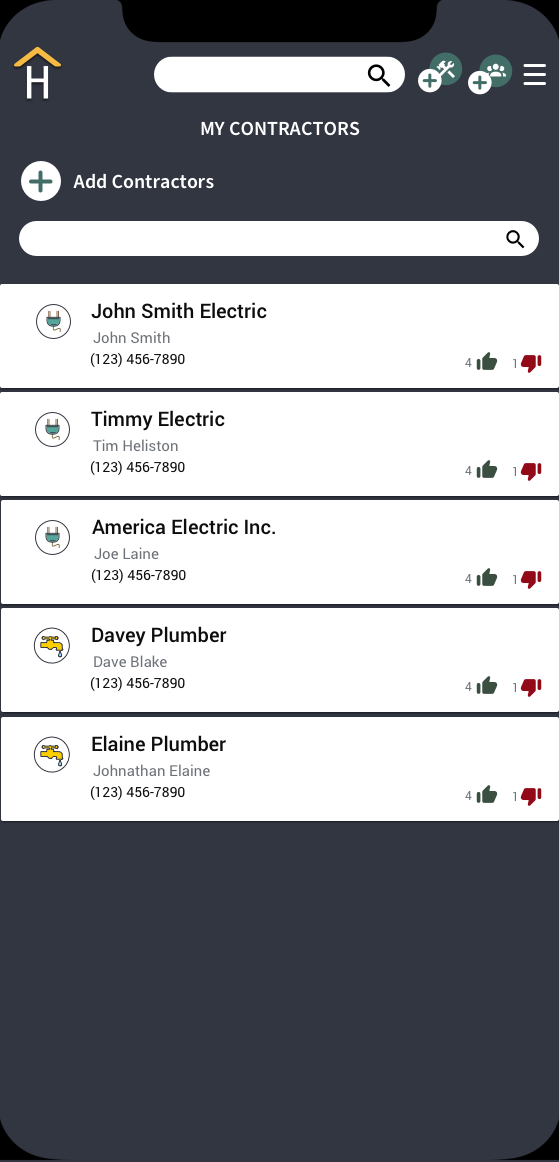Open the hamburger menu
Viewport: 559px width, 1162px height.
click(x=535, y=75)
